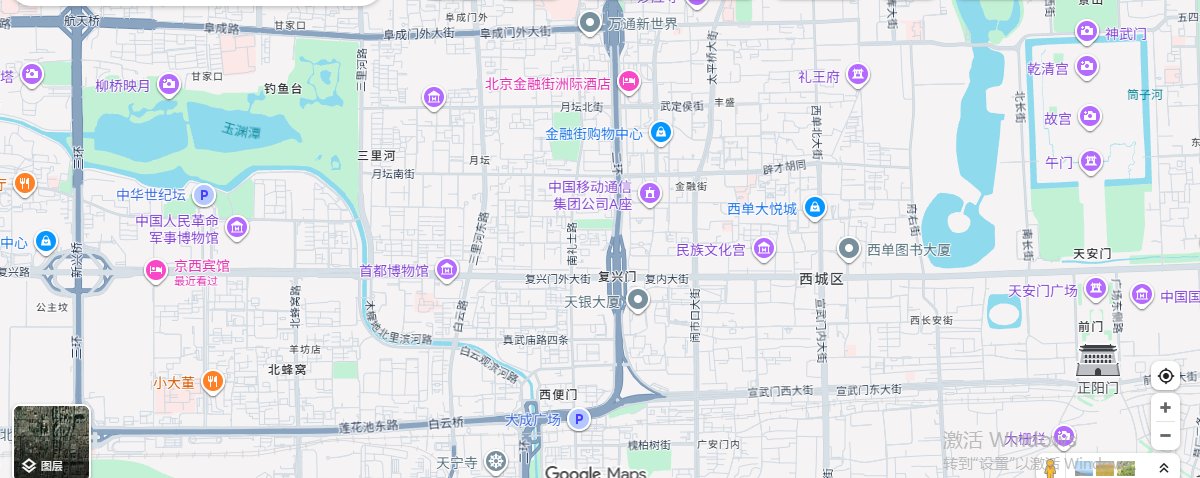Open the 图层 layers switcher

tap(51, 441)
